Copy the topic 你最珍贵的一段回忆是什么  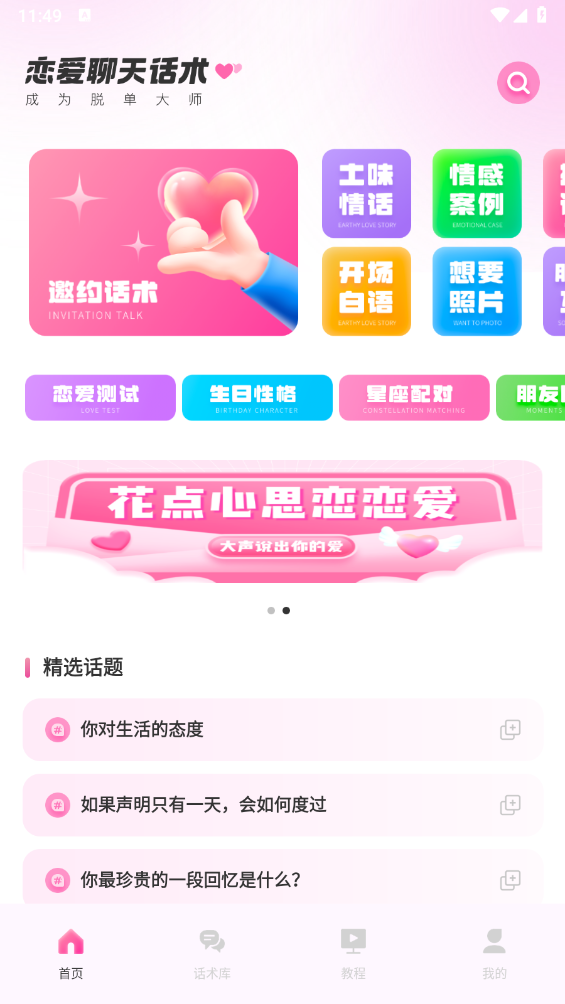510,880
